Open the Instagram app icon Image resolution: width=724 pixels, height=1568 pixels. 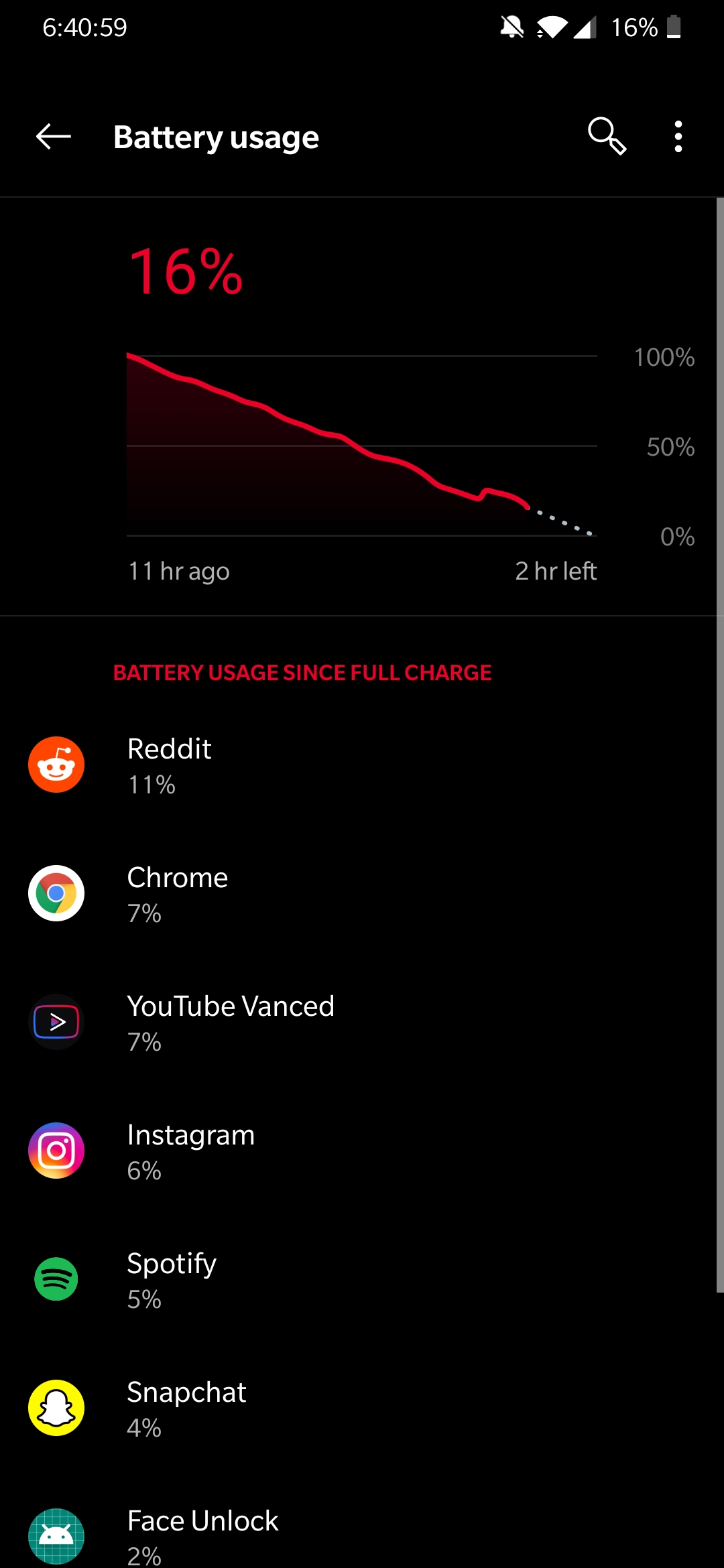coord(56,1150)
